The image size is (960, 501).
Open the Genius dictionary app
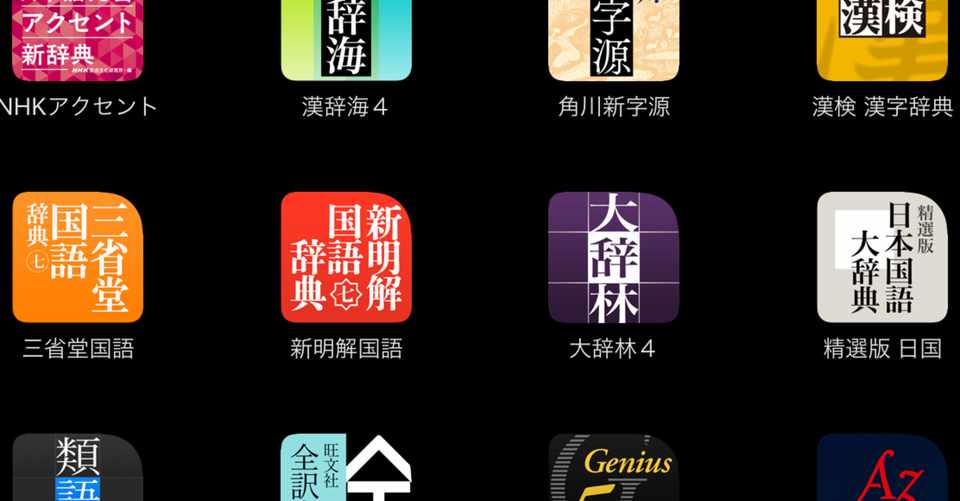[613, 468]
